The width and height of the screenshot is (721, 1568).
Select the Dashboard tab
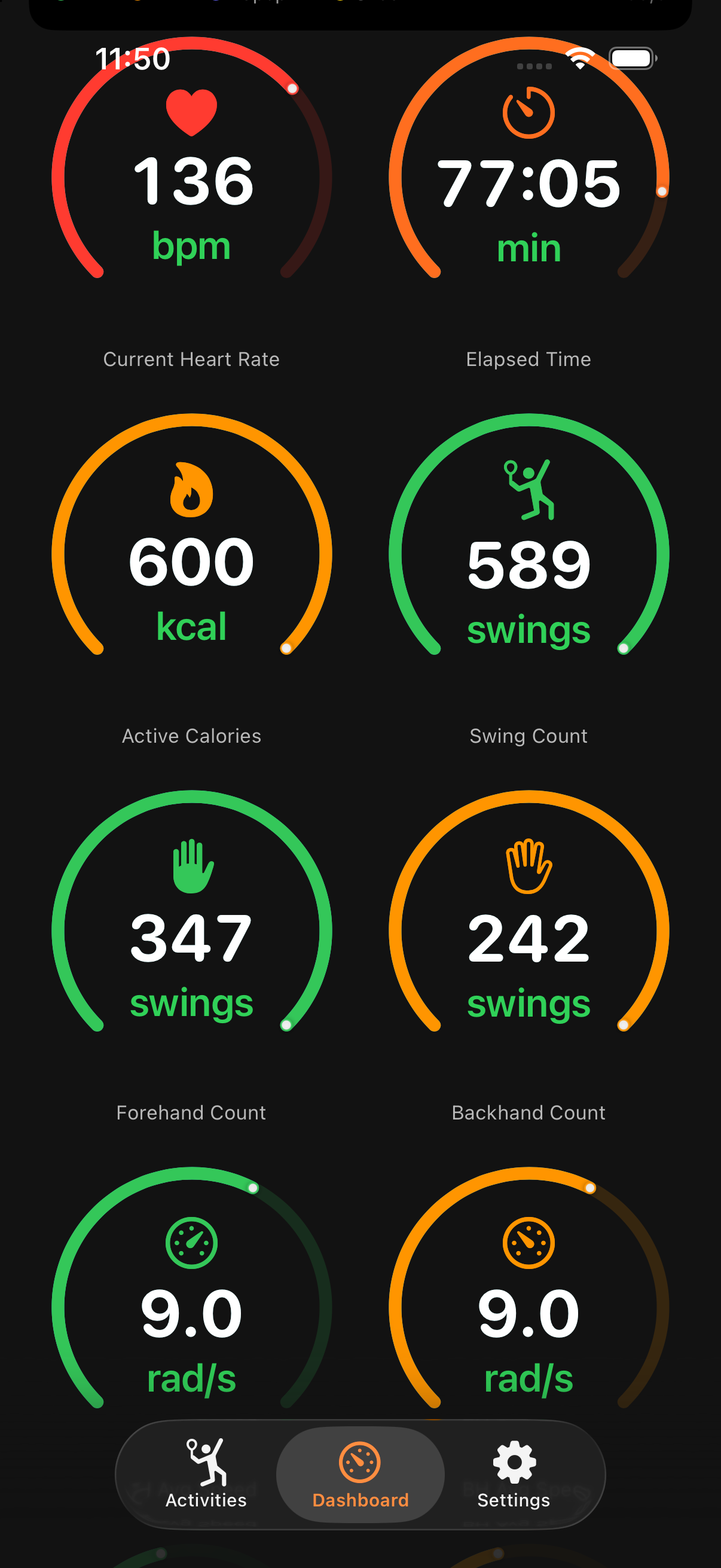pos(360,1474)
